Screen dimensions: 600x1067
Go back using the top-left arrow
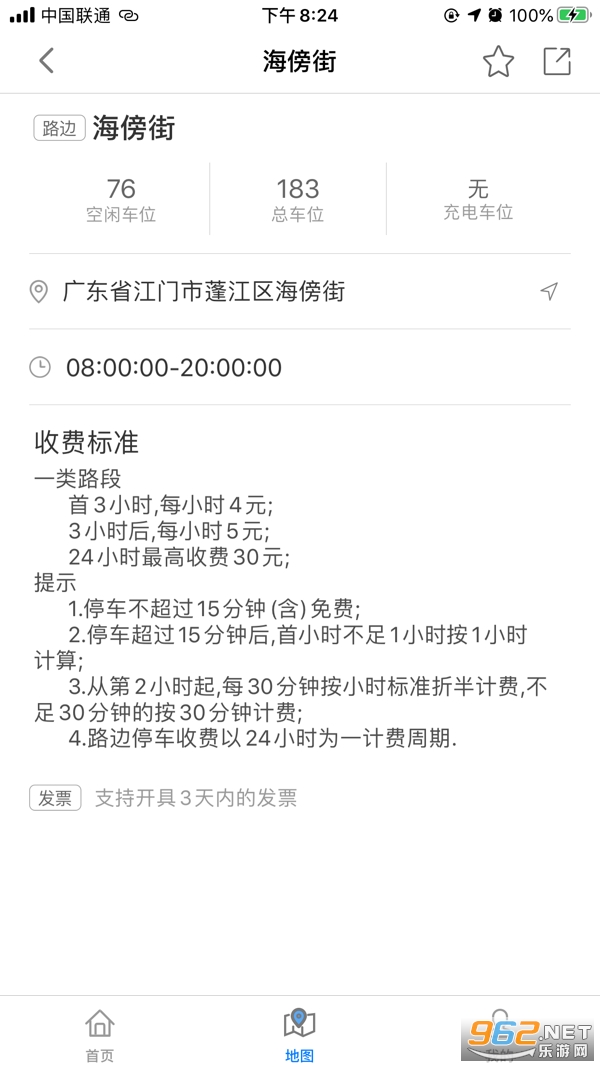point(46,61)
